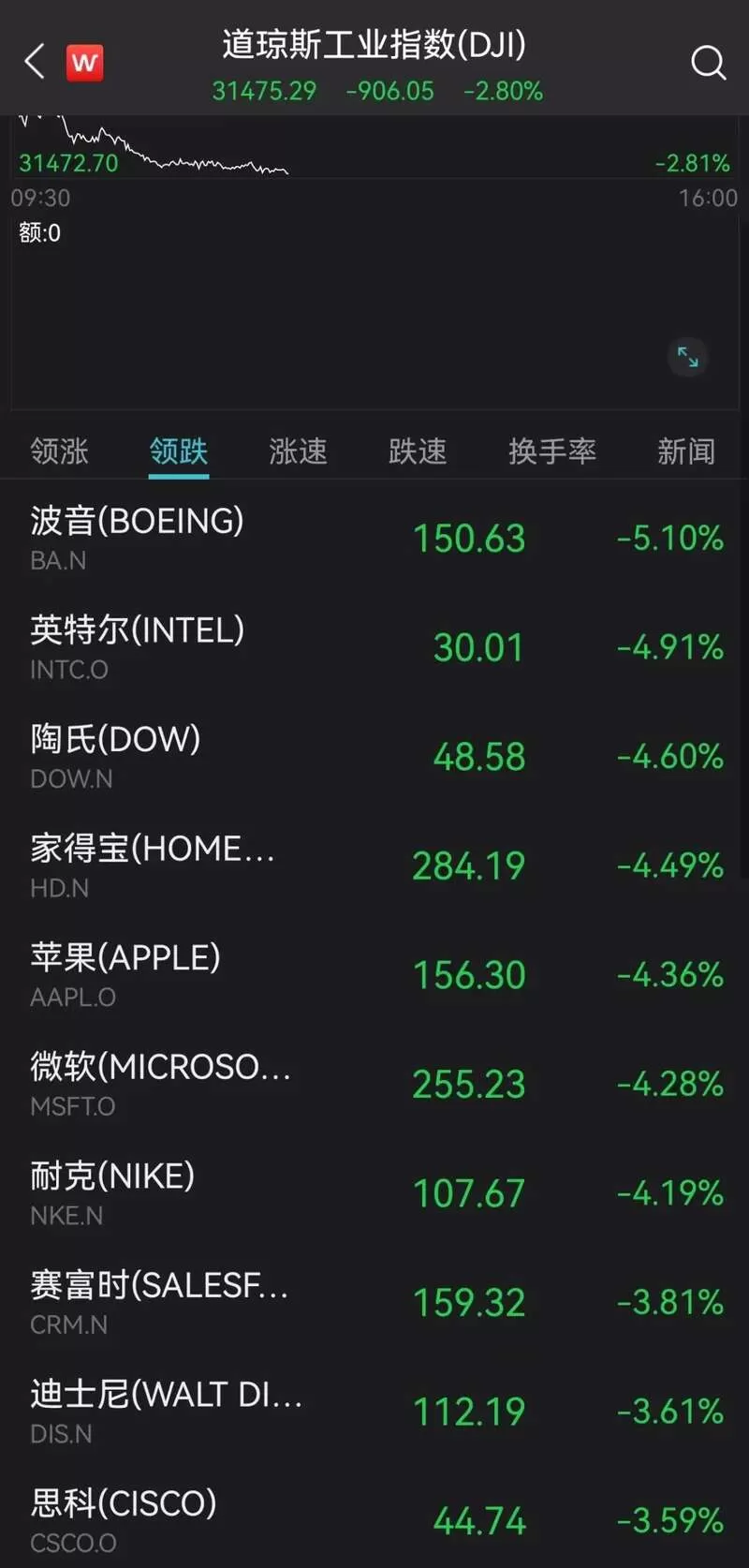749x1568 pixels.
Task: Switch to the 涨速 tab
Action: coord(299,451)
